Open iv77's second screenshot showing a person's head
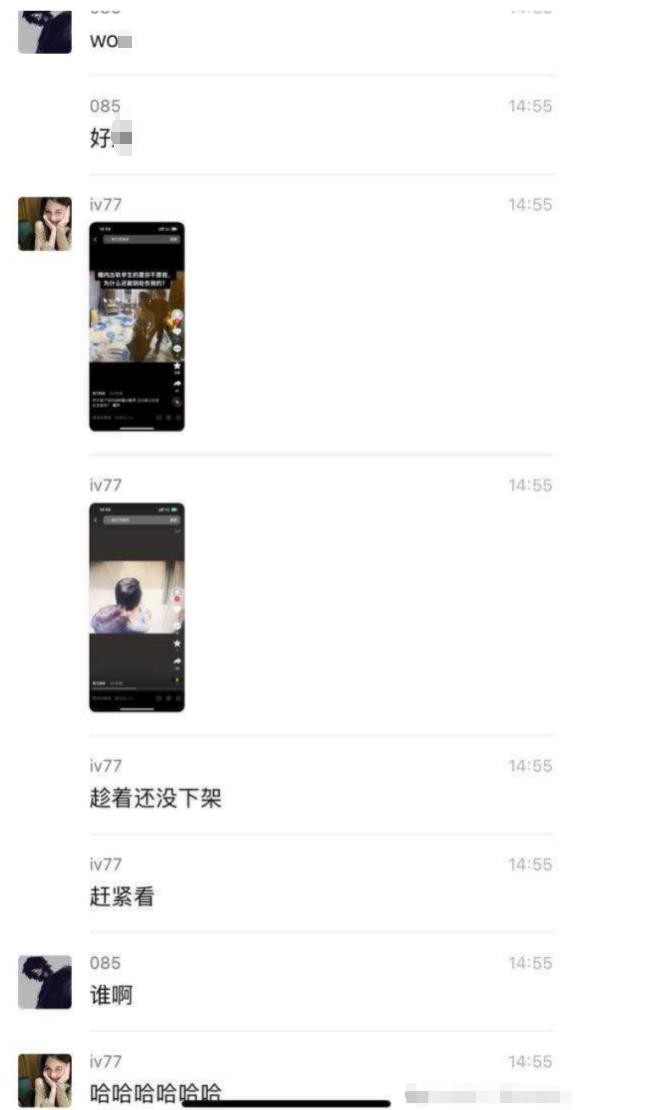The height and width of the screenshot is (1110, 664). (137, 607)
